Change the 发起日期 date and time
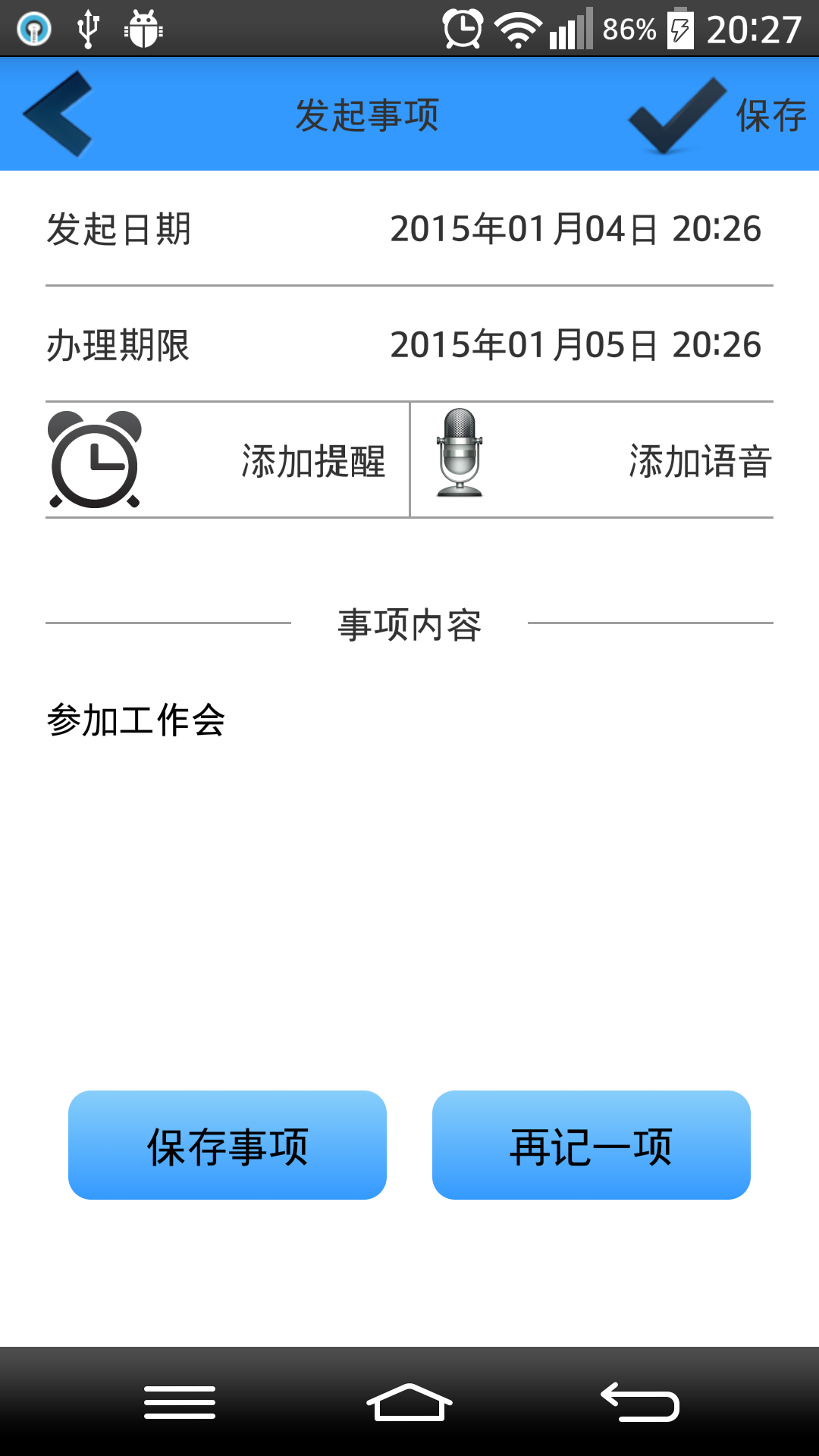819x1456 pixels. coord(575,229)
